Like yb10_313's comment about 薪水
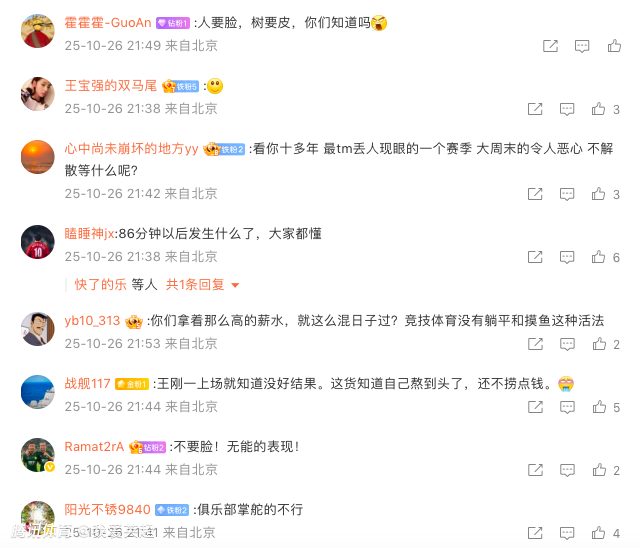This screenshot has width=641, height=548. tap(599, 344)
